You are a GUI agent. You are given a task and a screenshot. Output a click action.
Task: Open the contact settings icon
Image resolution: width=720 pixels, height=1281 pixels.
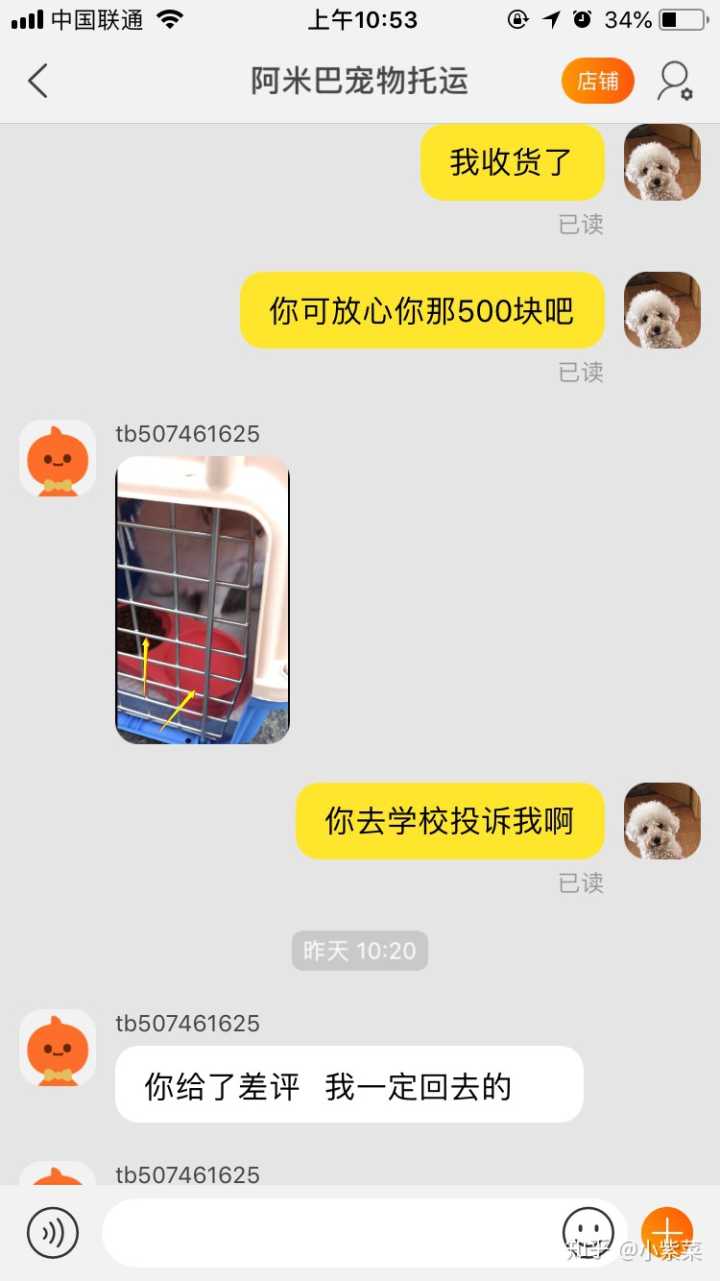point(674,81)
